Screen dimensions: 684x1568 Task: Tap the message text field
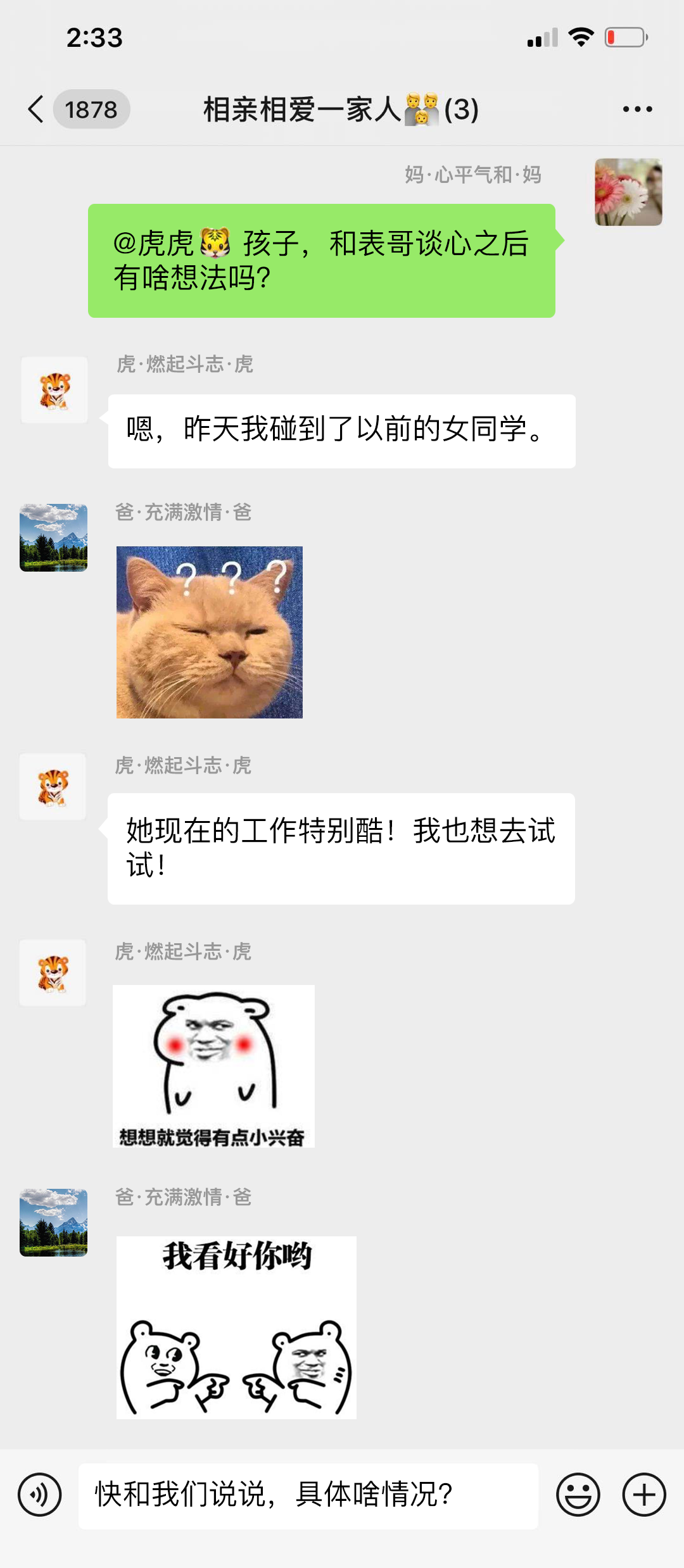point(308,1495)
